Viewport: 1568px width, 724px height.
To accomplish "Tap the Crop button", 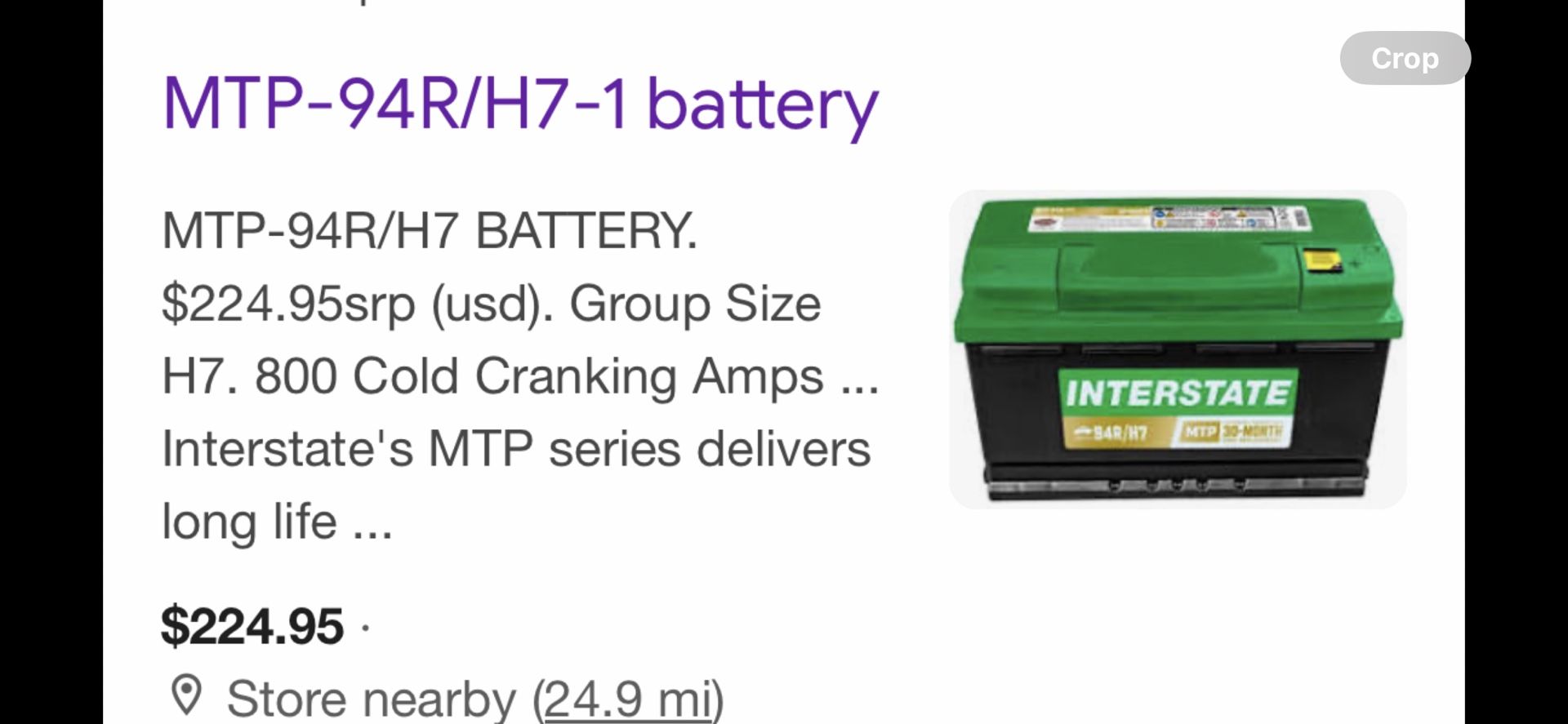I will (x=1405, y=58).
